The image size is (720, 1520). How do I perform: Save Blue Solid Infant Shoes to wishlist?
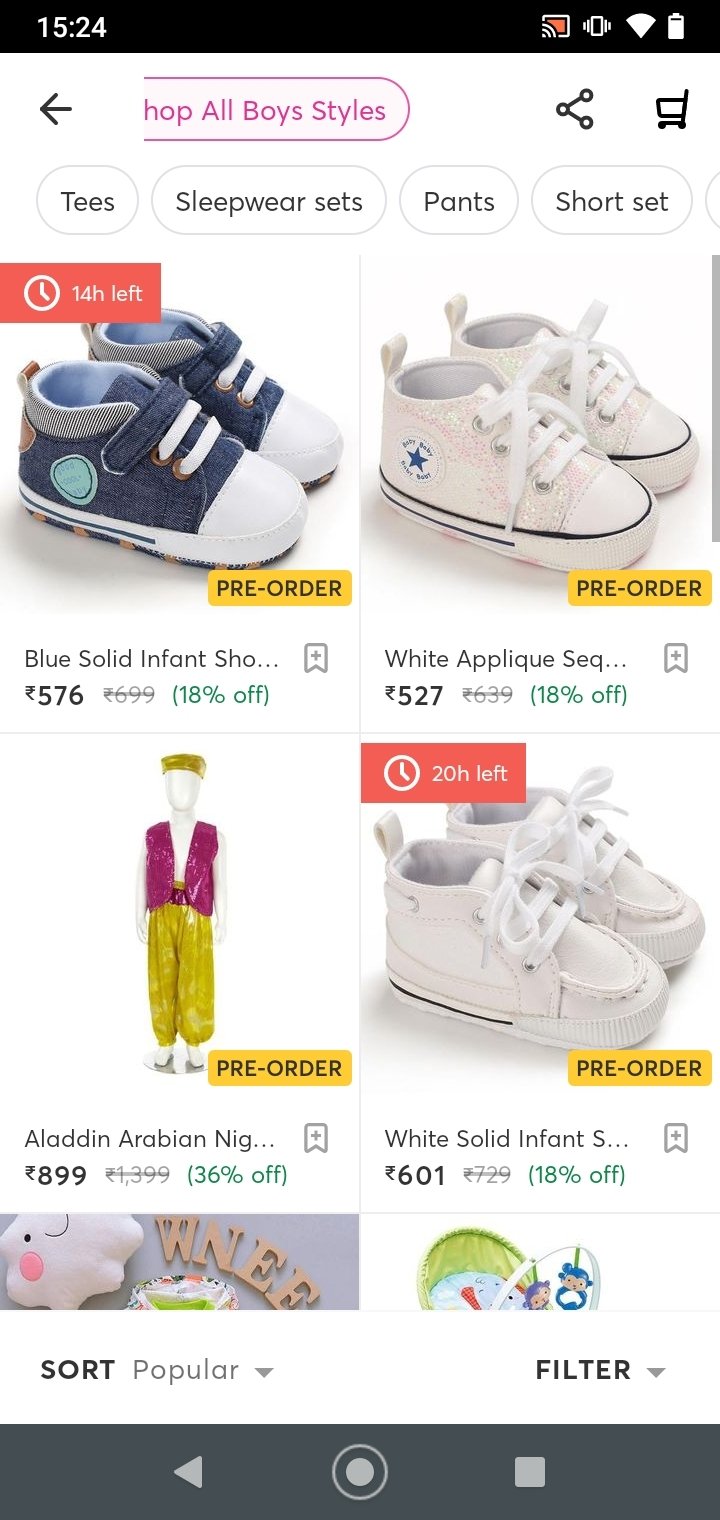[x=316, y=659]
